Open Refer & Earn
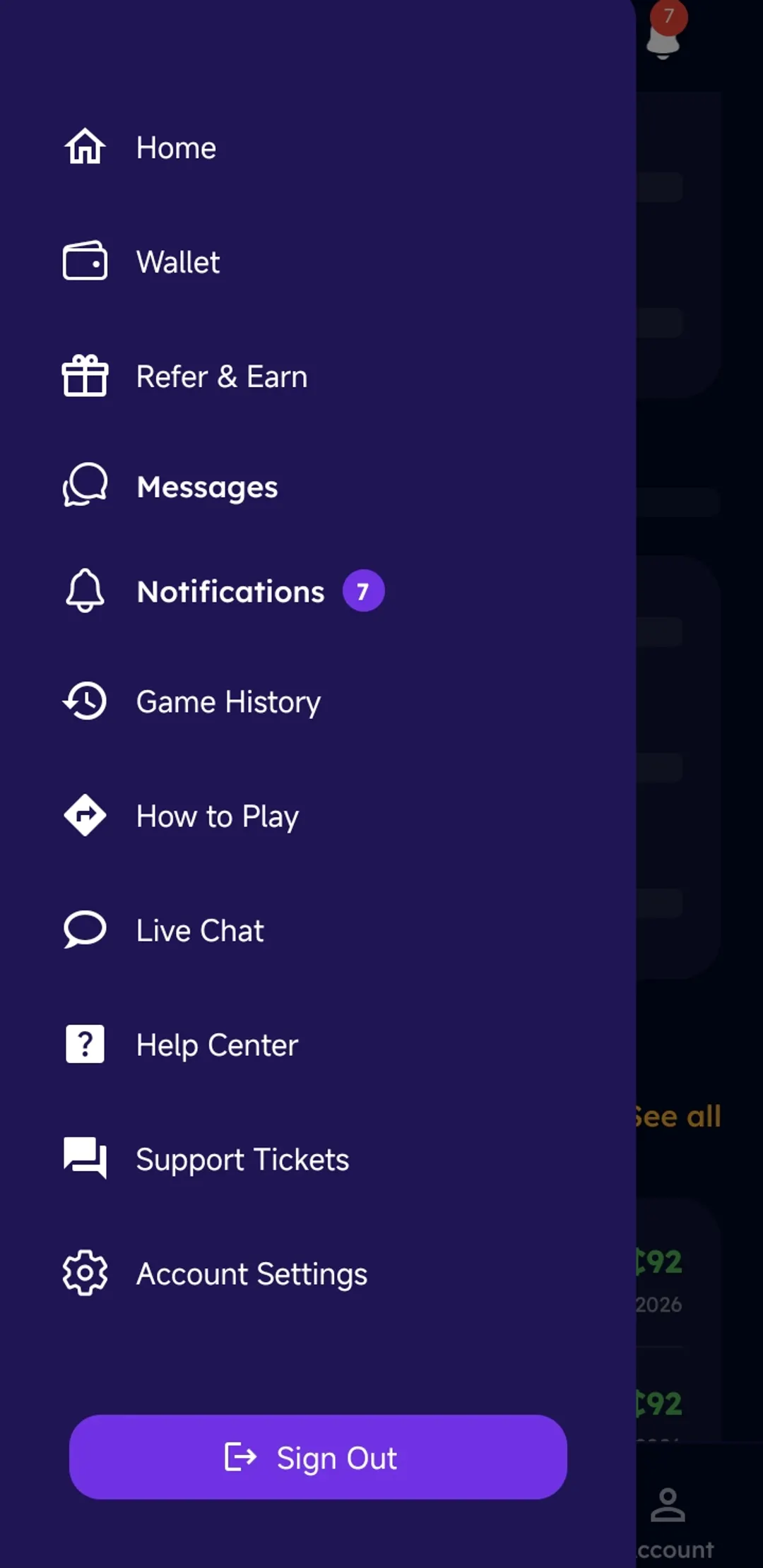This screenshot has width=763, height=1568. coord(318,376)
